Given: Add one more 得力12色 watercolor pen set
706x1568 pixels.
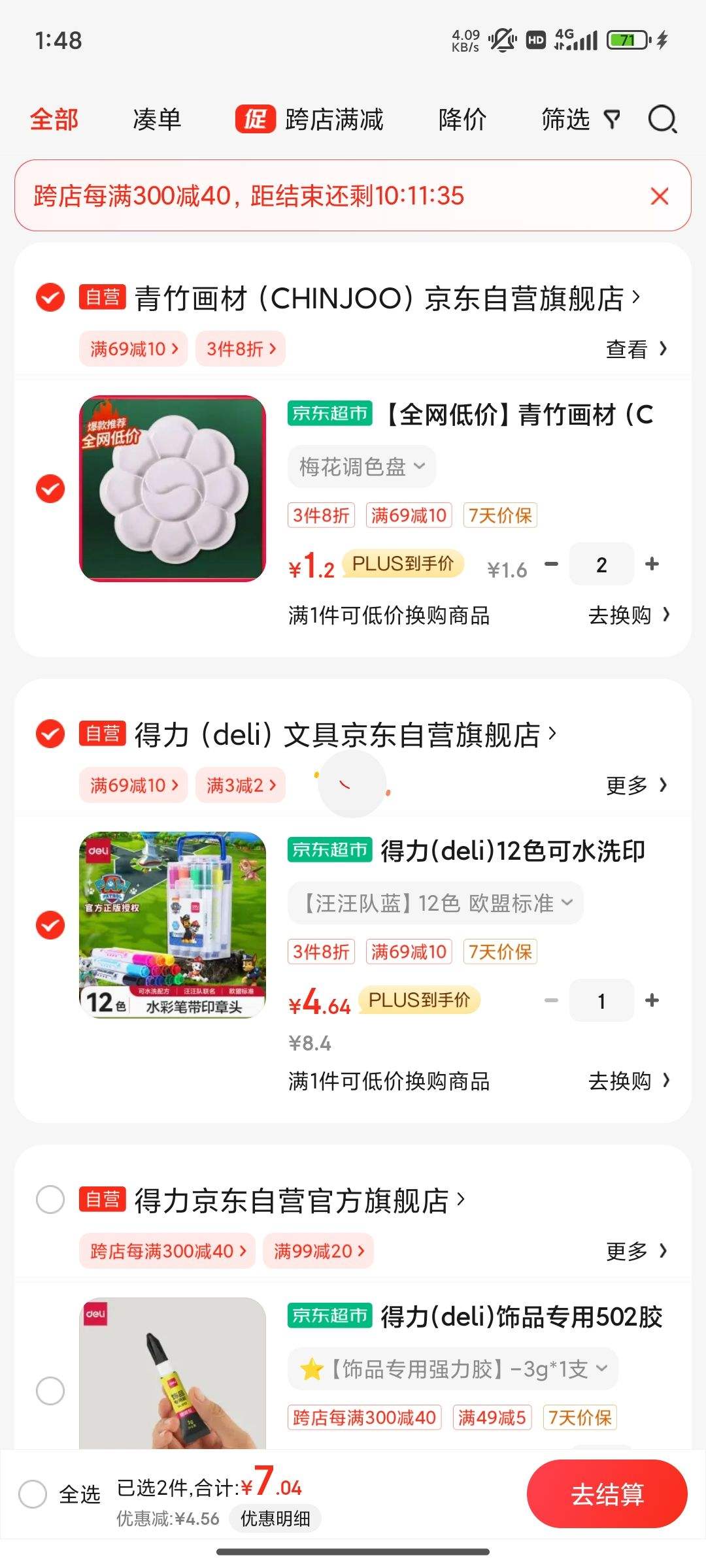Looking at the screenshot, I should coord(652,1000).
